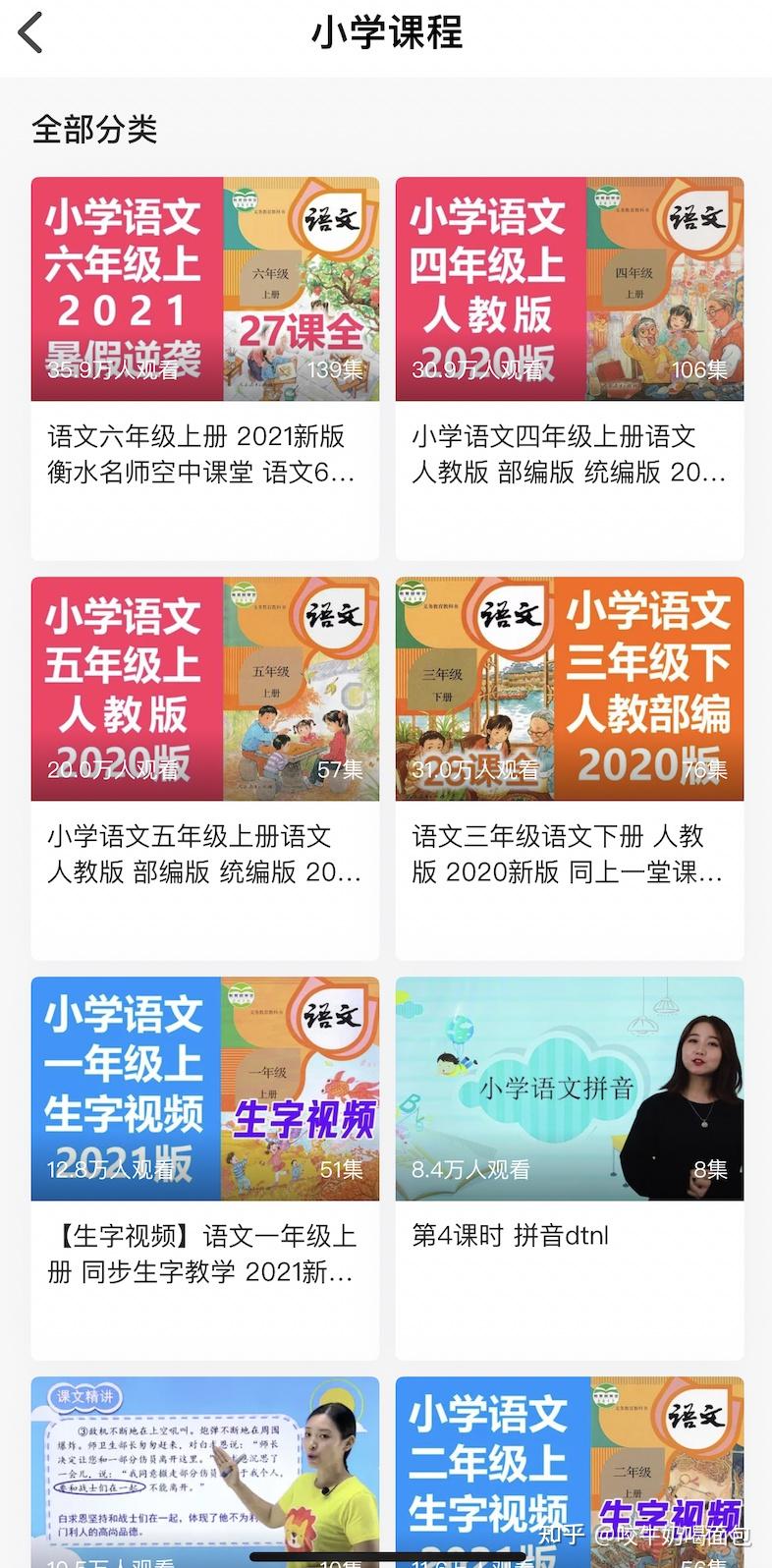Open the 第4课时 拼音dtnl course
Screen dimensions: 772x1568
coord(569,1090)
